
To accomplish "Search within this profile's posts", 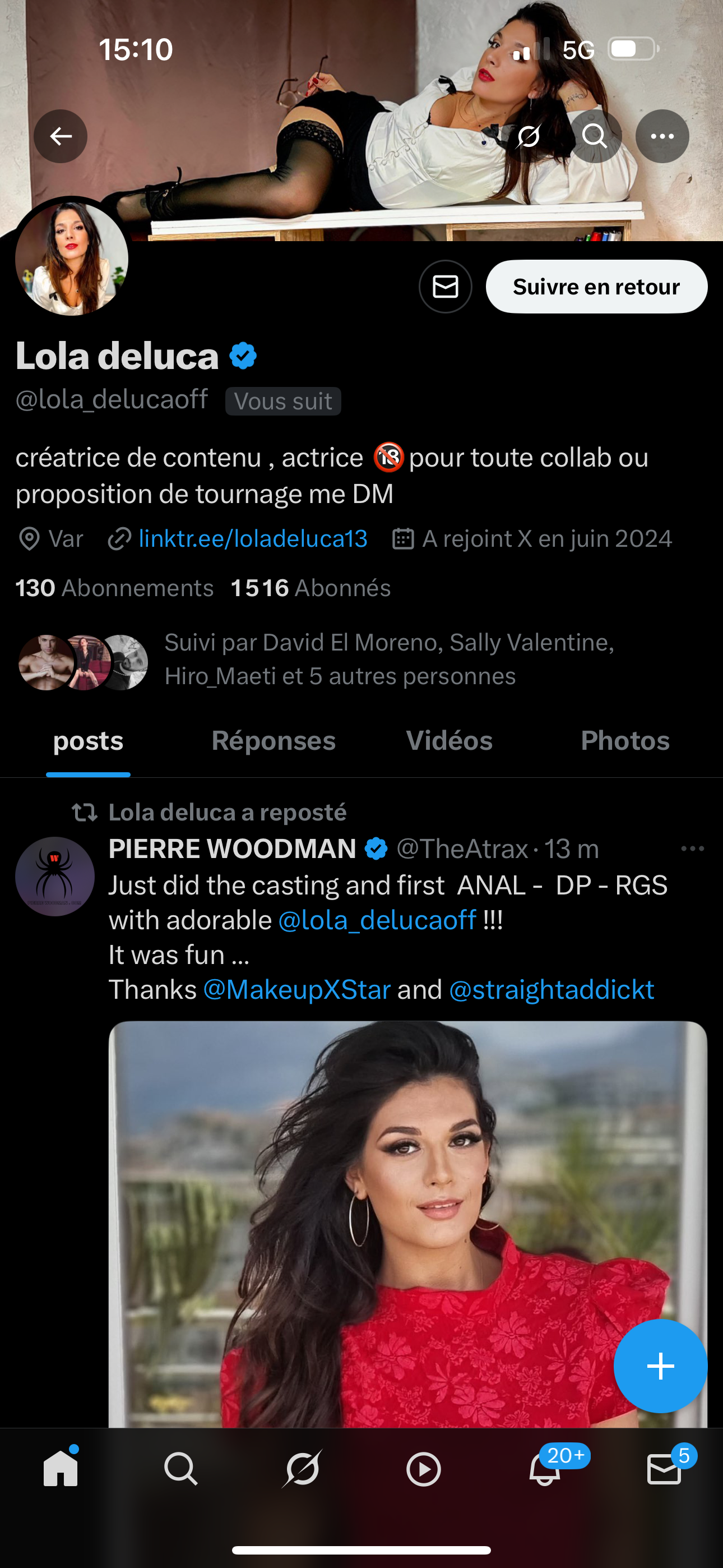I will pyautogui.click(x=595, y=136).
